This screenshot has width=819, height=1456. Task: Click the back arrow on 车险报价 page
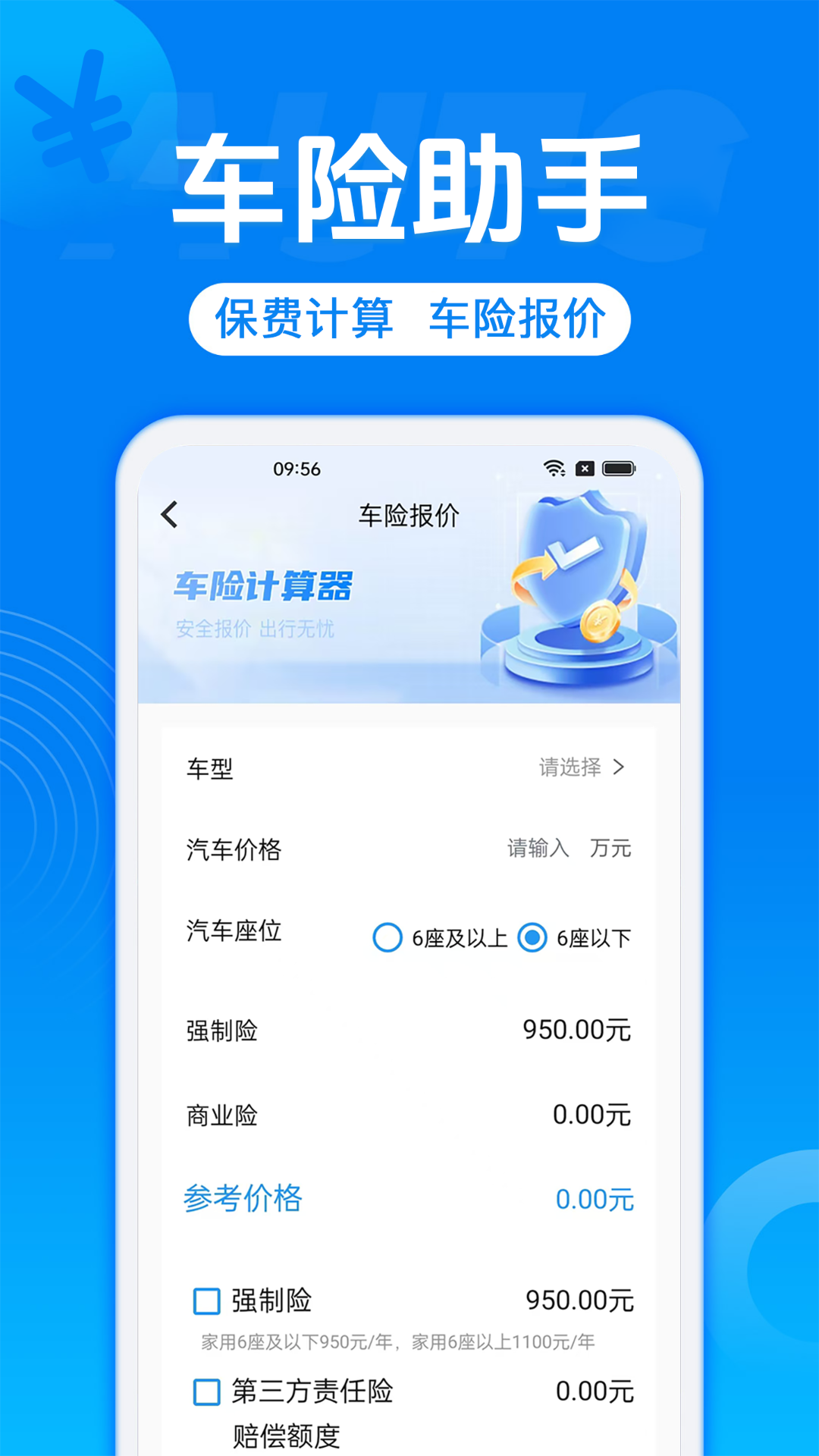click(x=168, y=515)
